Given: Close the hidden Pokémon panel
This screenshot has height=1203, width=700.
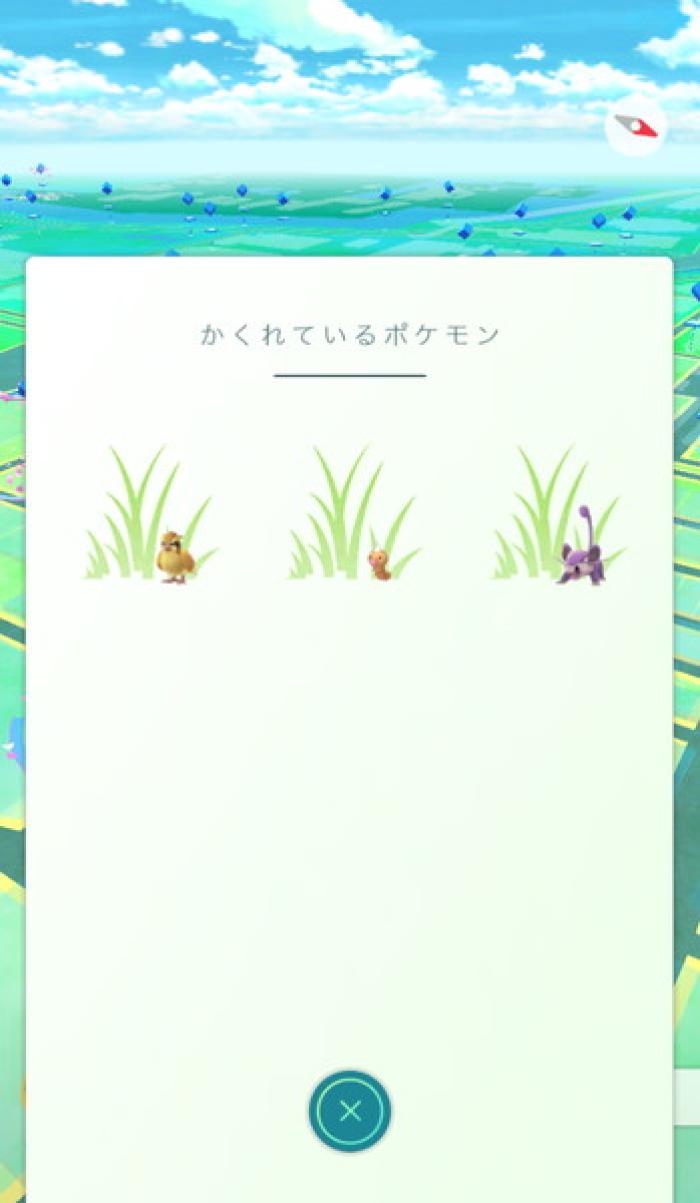Looking at the screenshot, I should [349, 1111].
